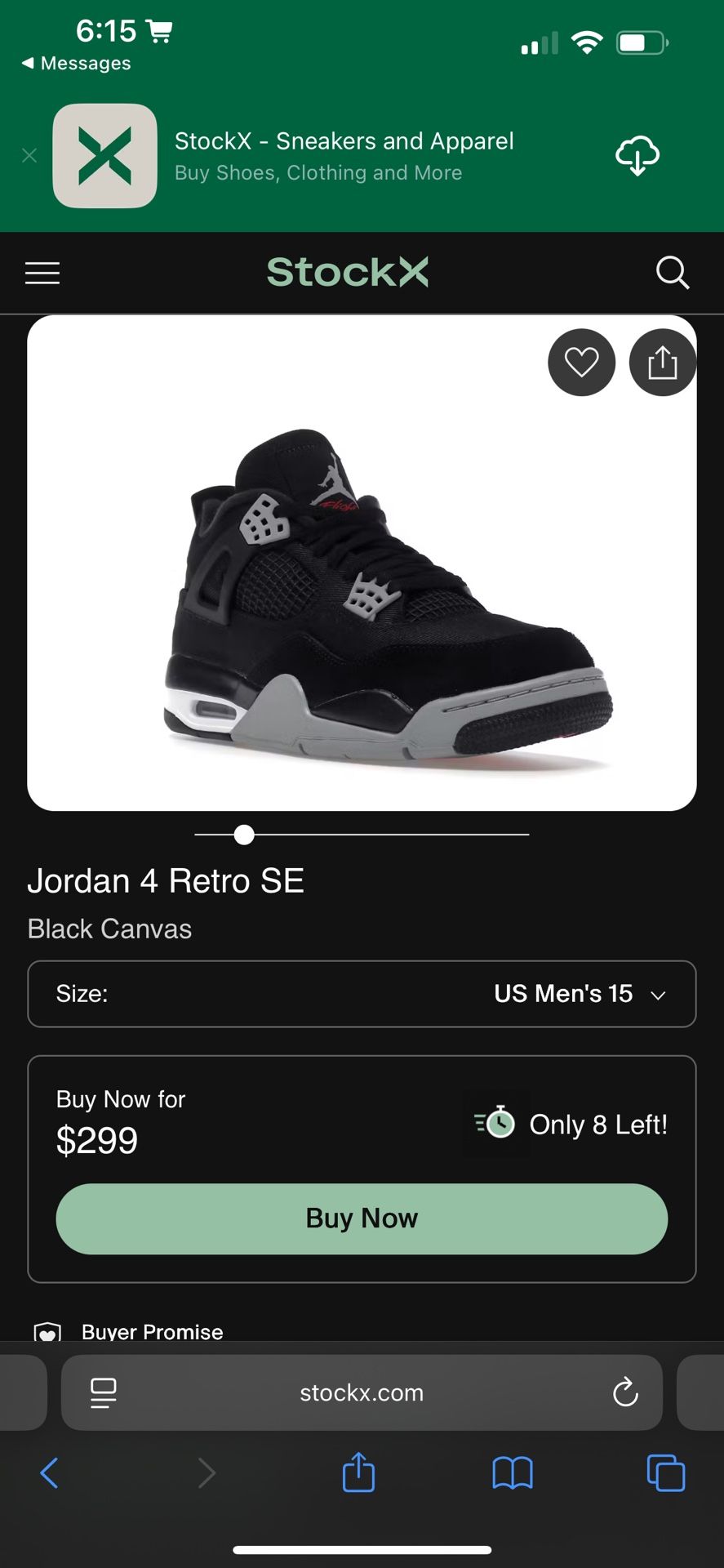Tap the StockX logo to go home

348,273
